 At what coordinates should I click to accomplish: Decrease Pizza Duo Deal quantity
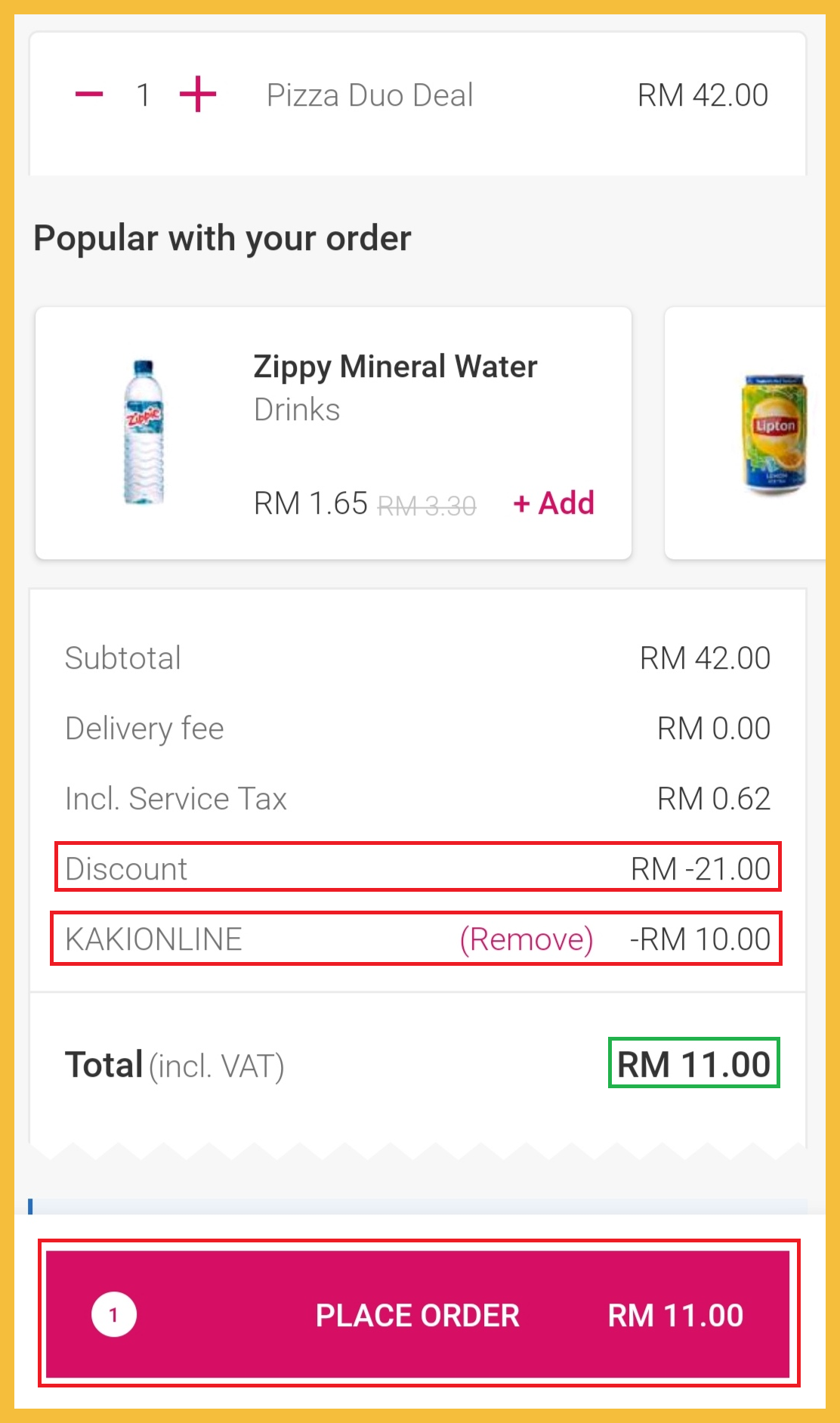pos(89,94)
